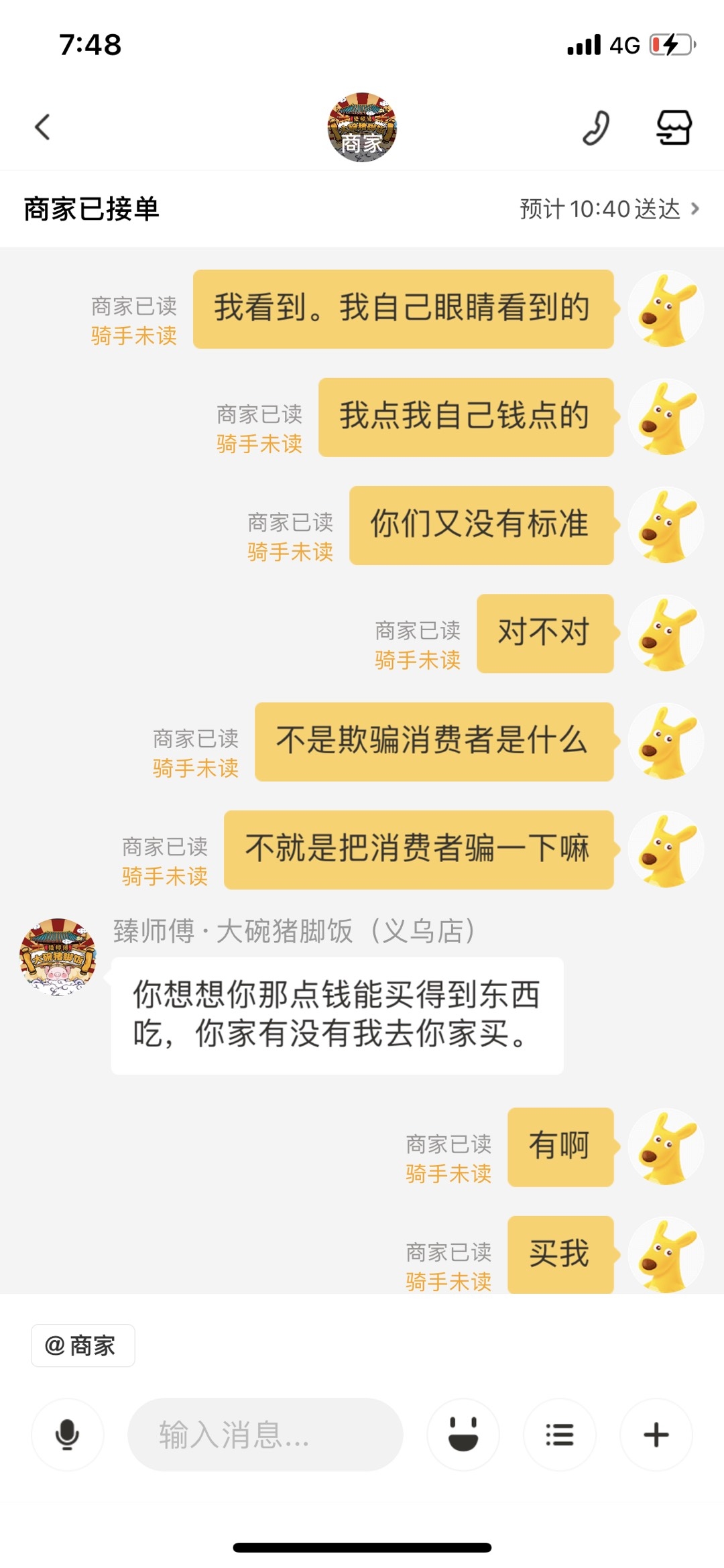
Task: Open the 商家 avatar in the header
Action: point(362,127)
